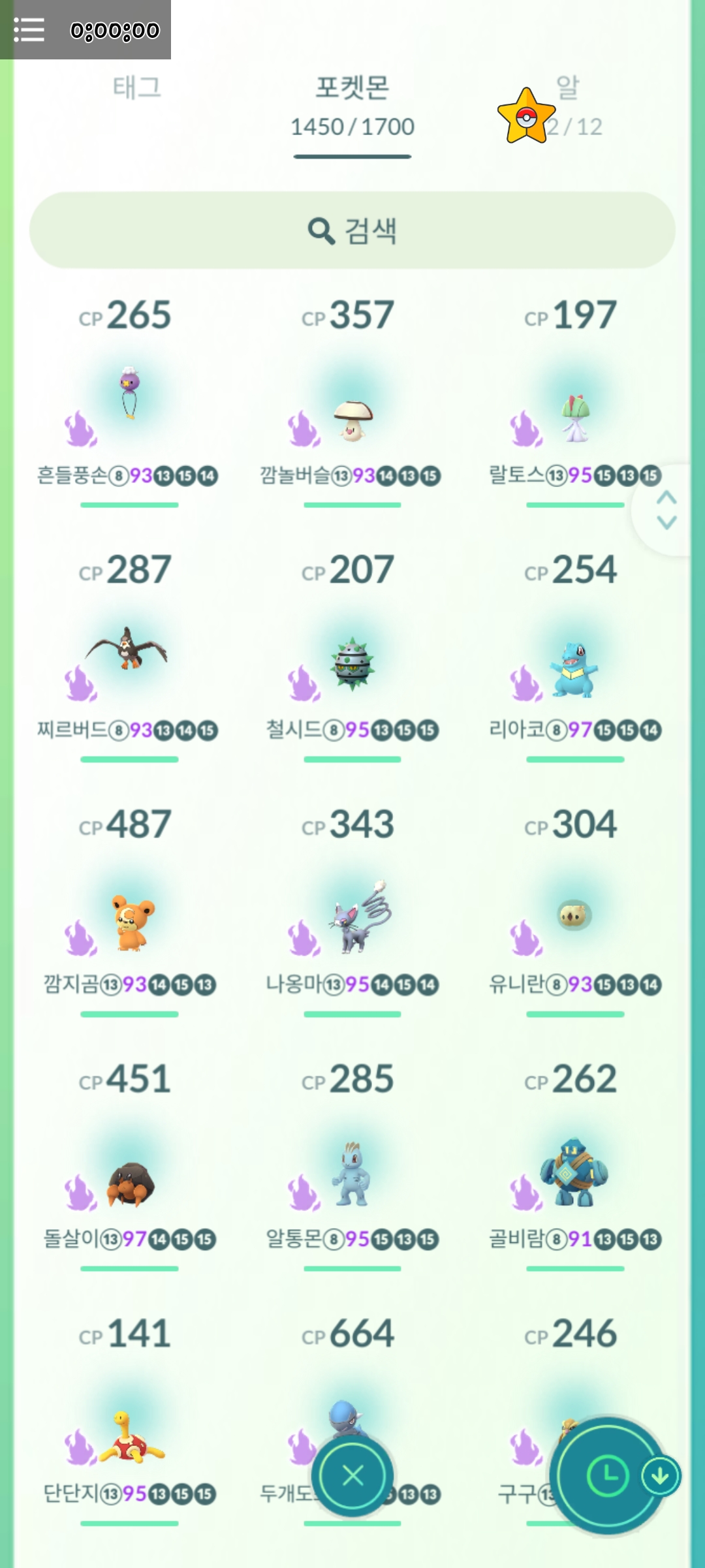
Task: Close the Pokémon list with X button
Action: [352, 1475]
